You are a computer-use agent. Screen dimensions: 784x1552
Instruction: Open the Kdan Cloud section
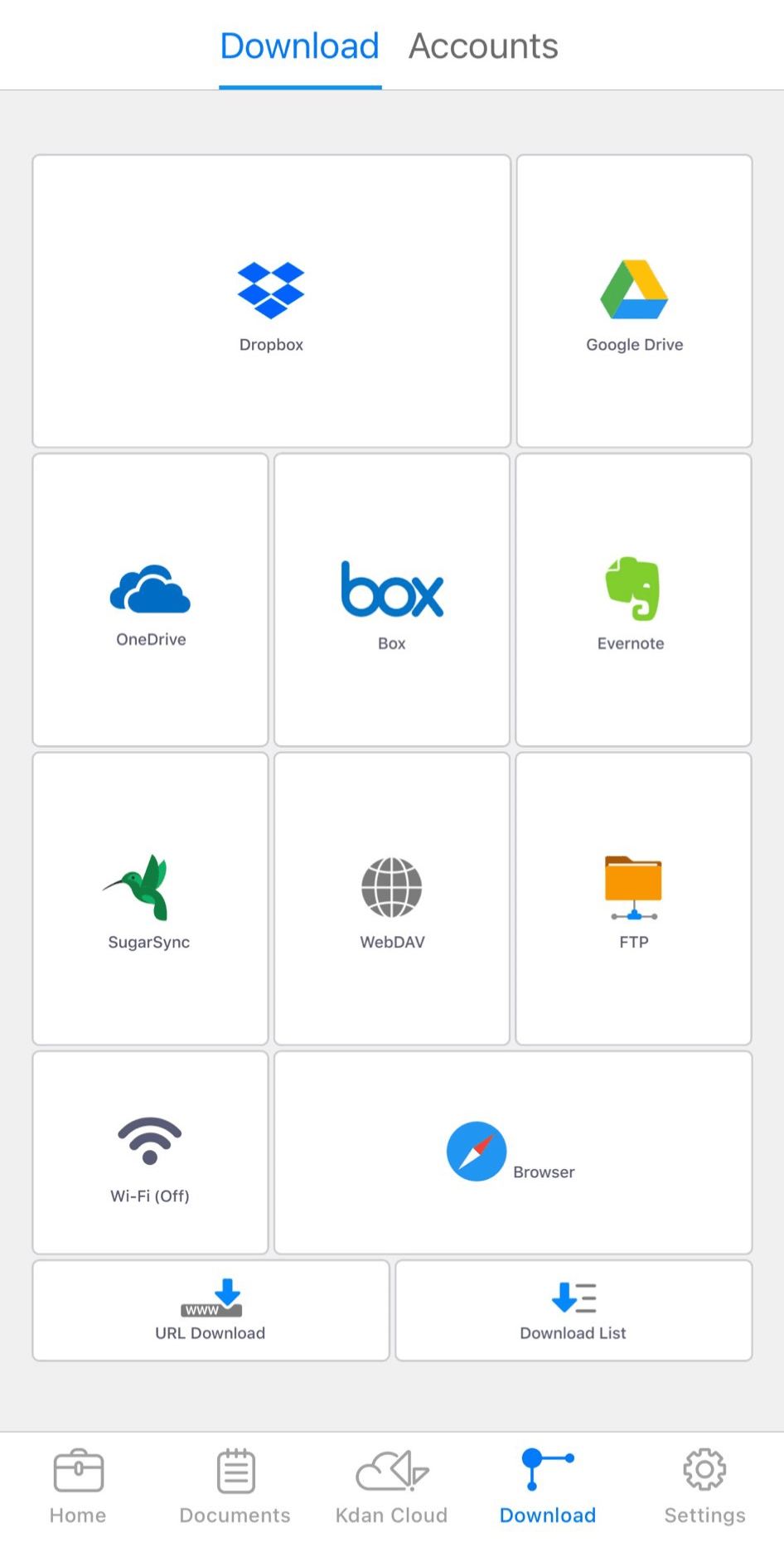click(391, 1484)
